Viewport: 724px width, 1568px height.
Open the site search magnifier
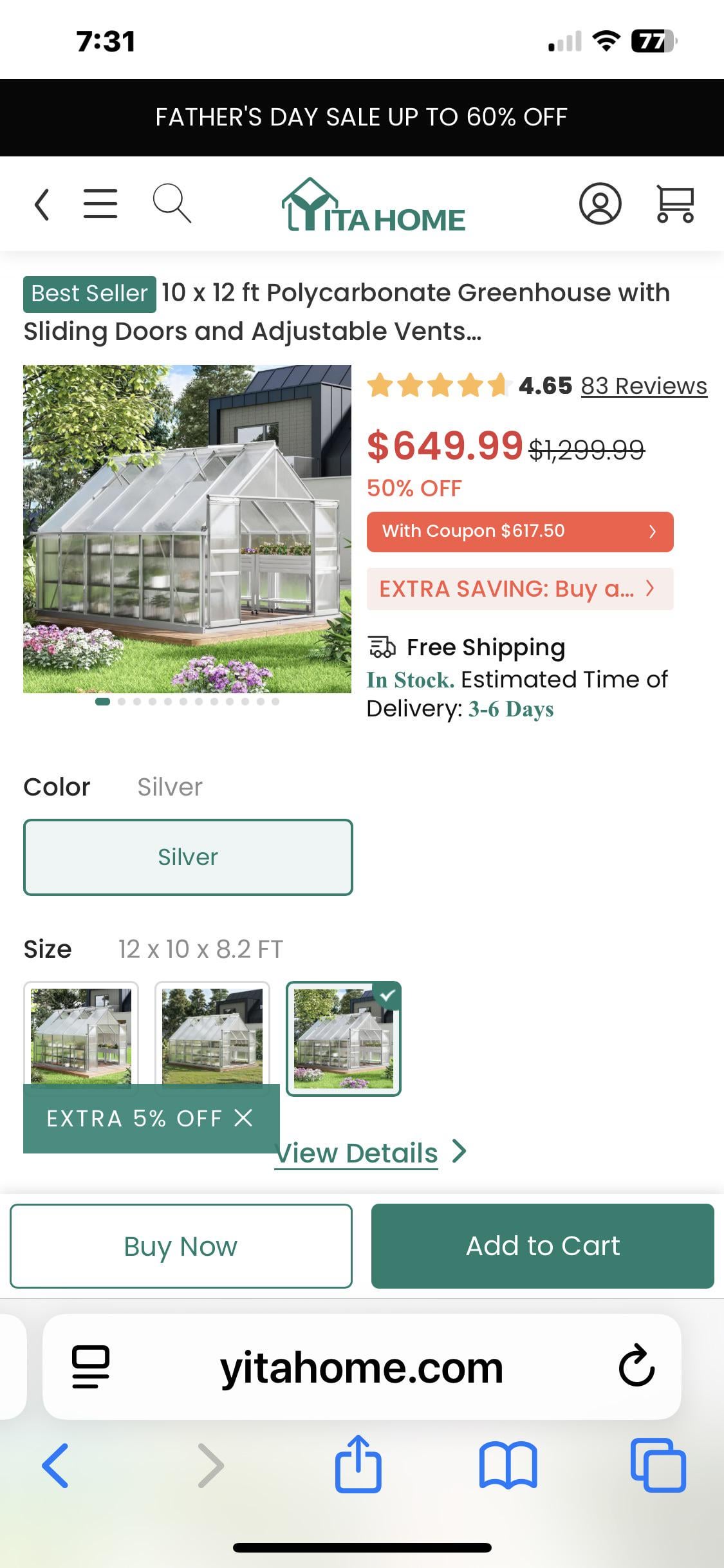(172, 203)
